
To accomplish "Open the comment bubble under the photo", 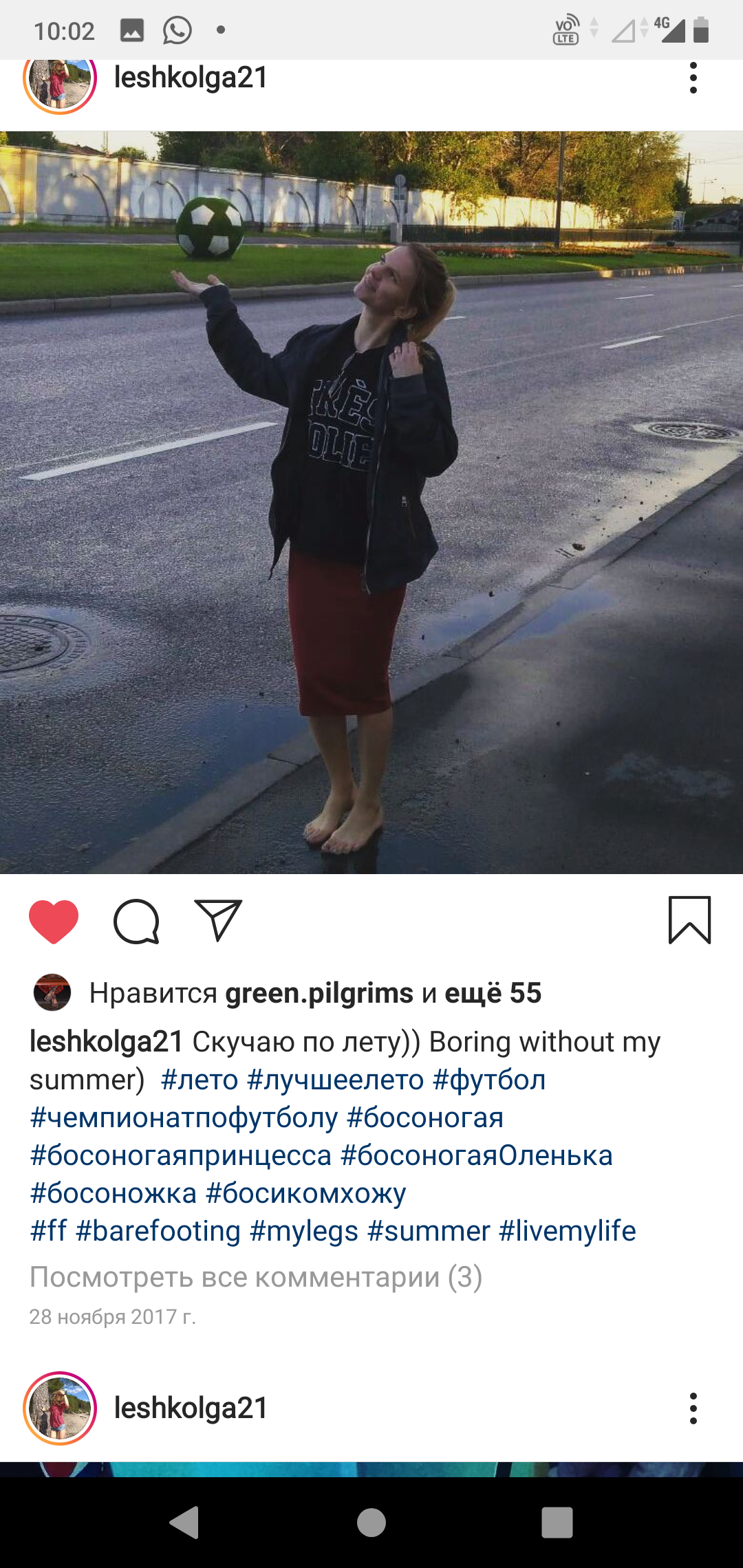I will [136, 921].
